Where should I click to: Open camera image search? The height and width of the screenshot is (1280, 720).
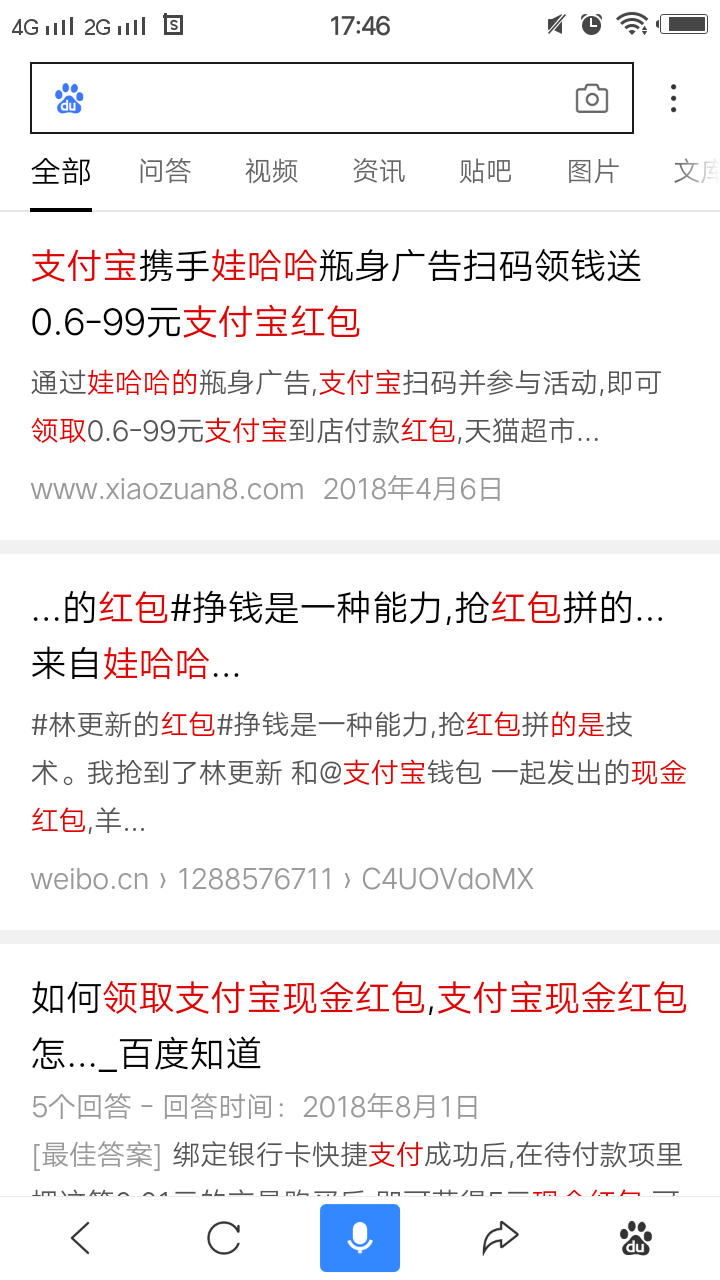click(592, 98)
